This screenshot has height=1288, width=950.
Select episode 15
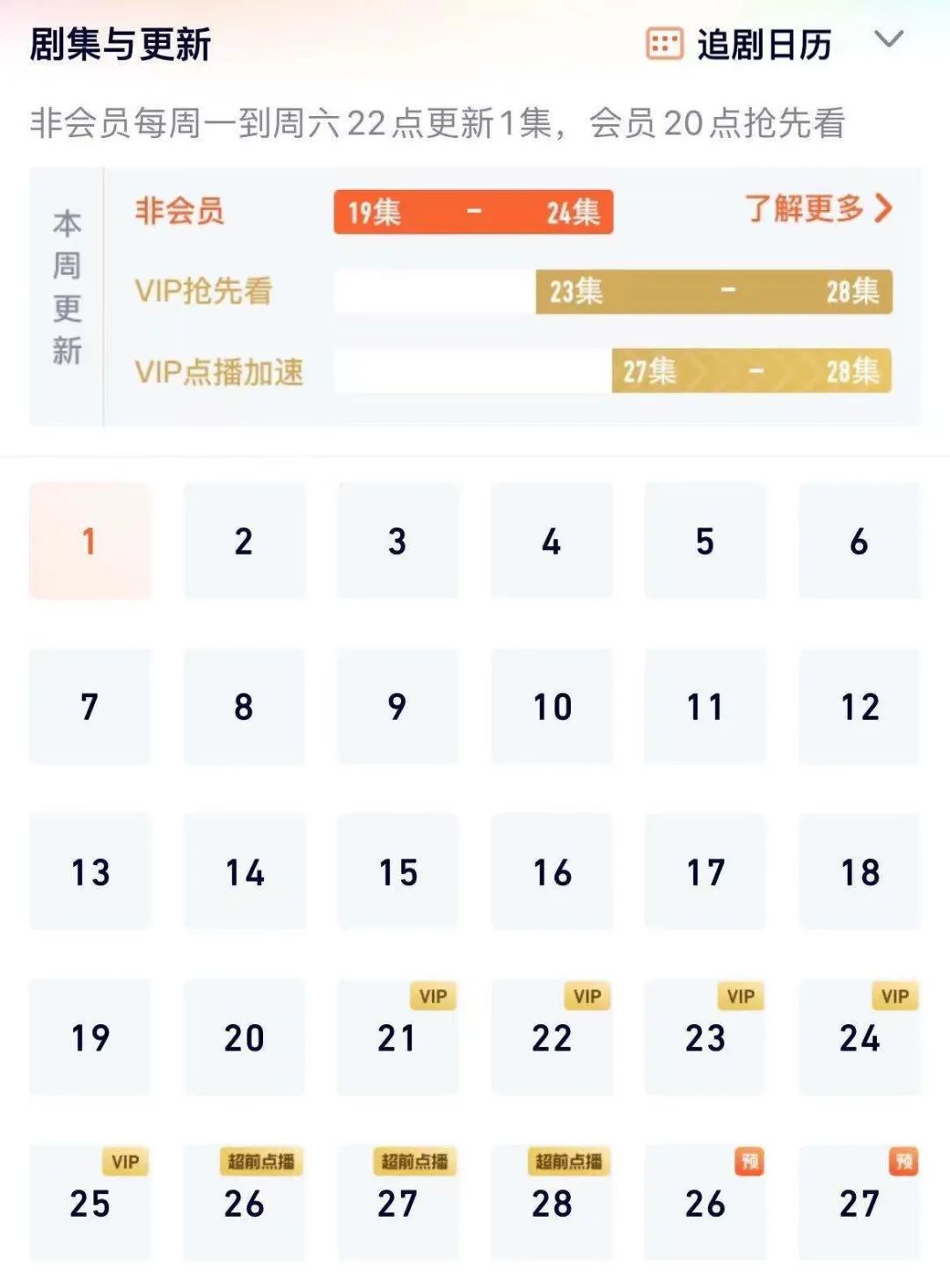click(398, 872)
